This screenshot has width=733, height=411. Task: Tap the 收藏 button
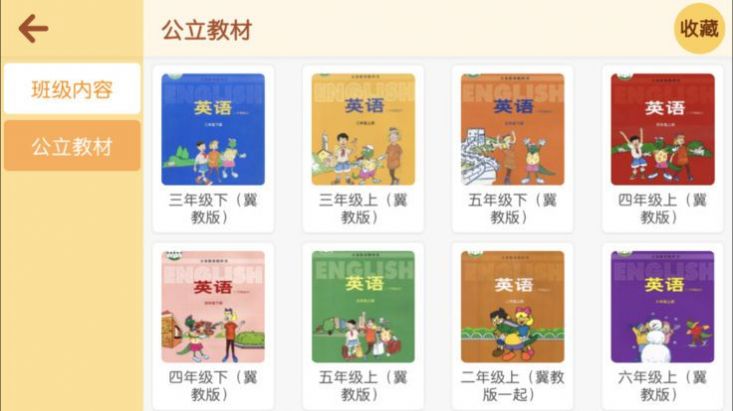click(699, 29)
